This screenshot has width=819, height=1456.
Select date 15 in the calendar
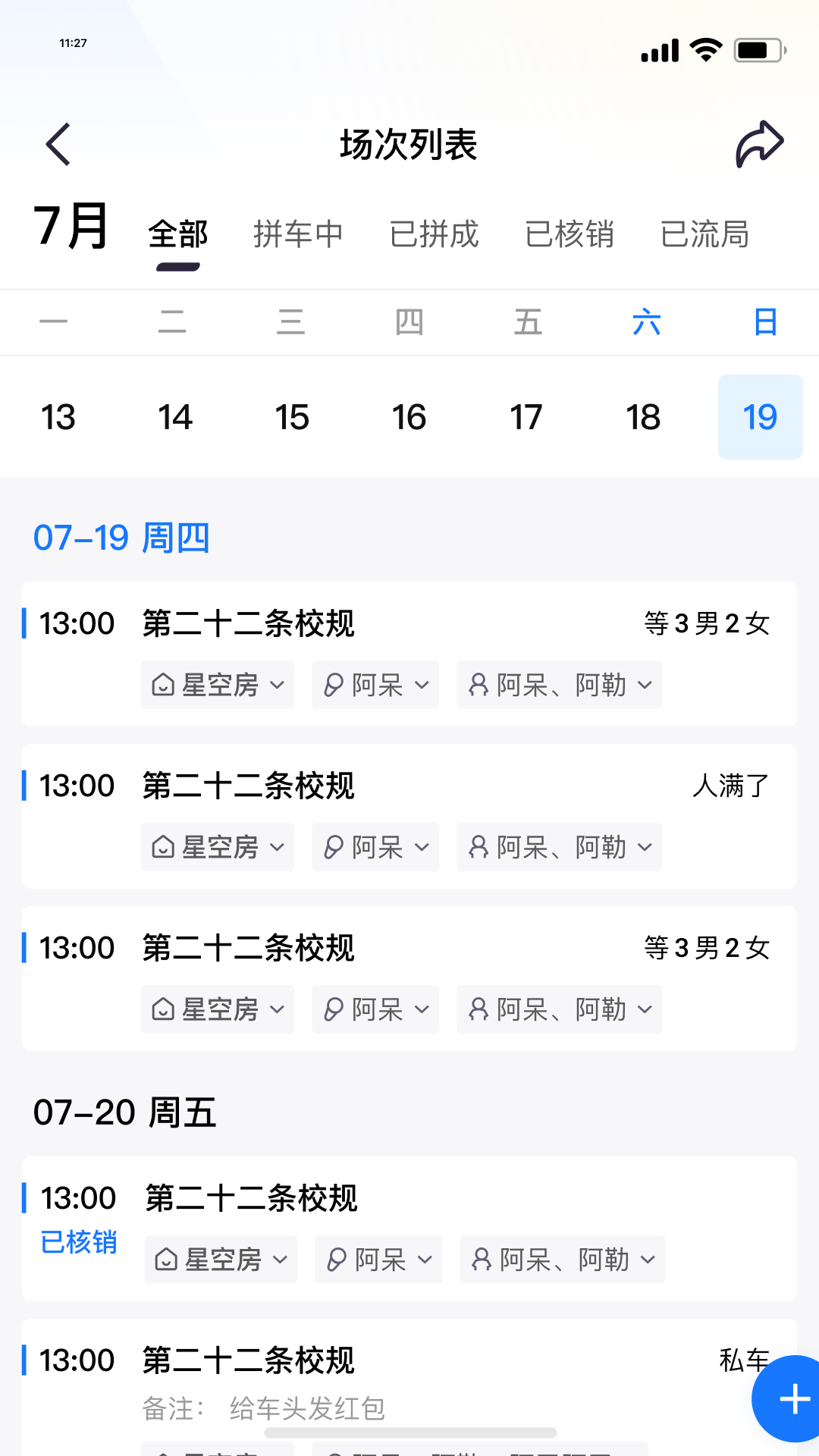click(292, 416)
